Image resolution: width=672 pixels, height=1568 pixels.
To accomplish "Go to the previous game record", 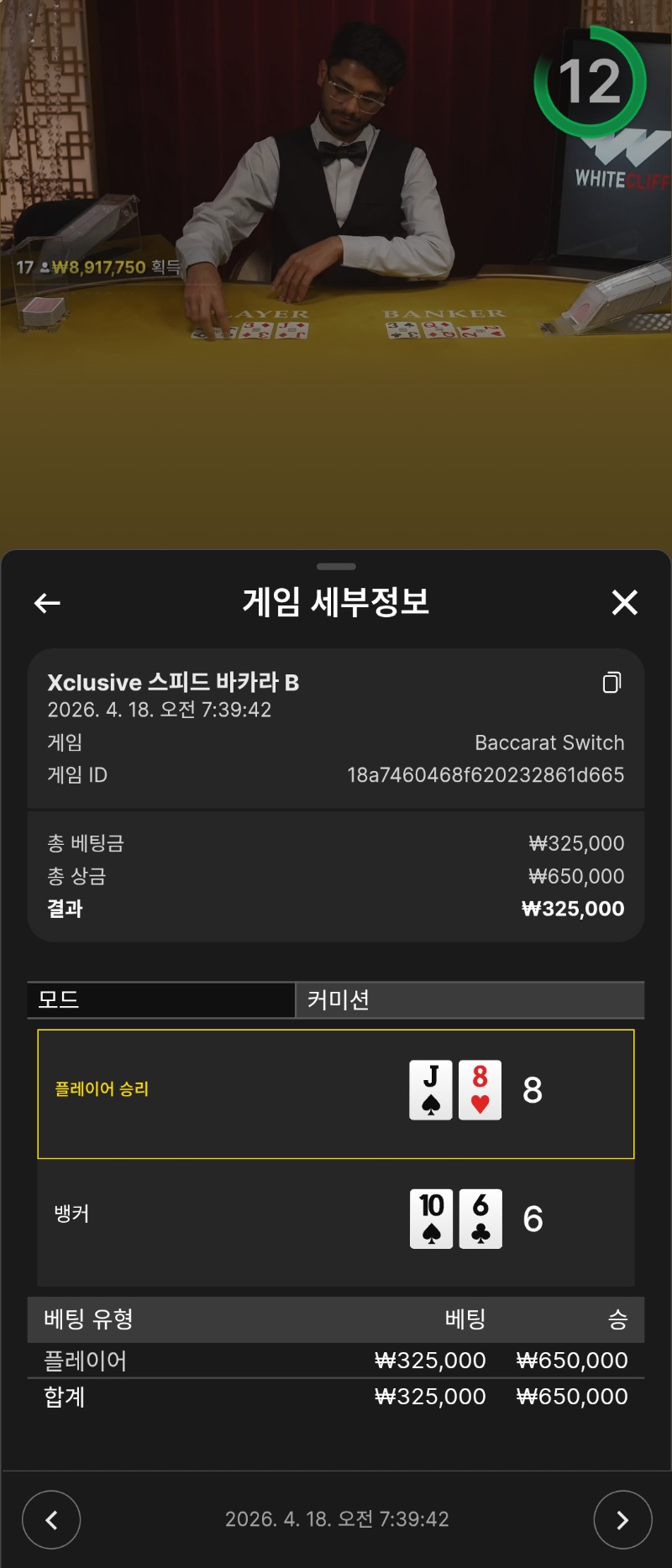I will pyautogui.click(x=51, y=1519).
